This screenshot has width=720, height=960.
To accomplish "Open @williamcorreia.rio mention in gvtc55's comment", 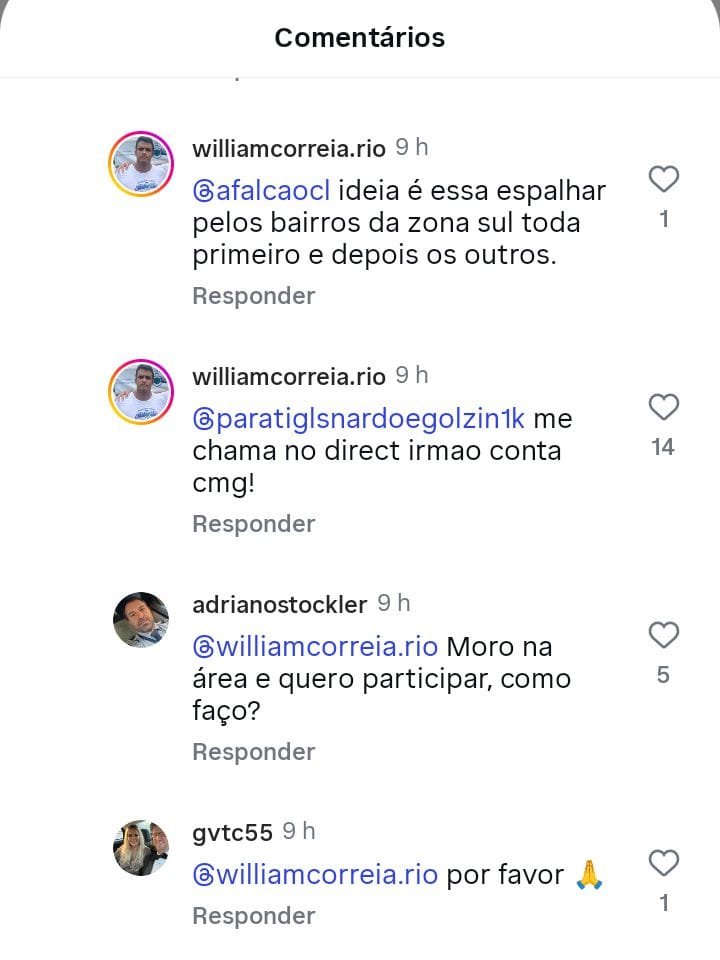I will pos(315,875).
